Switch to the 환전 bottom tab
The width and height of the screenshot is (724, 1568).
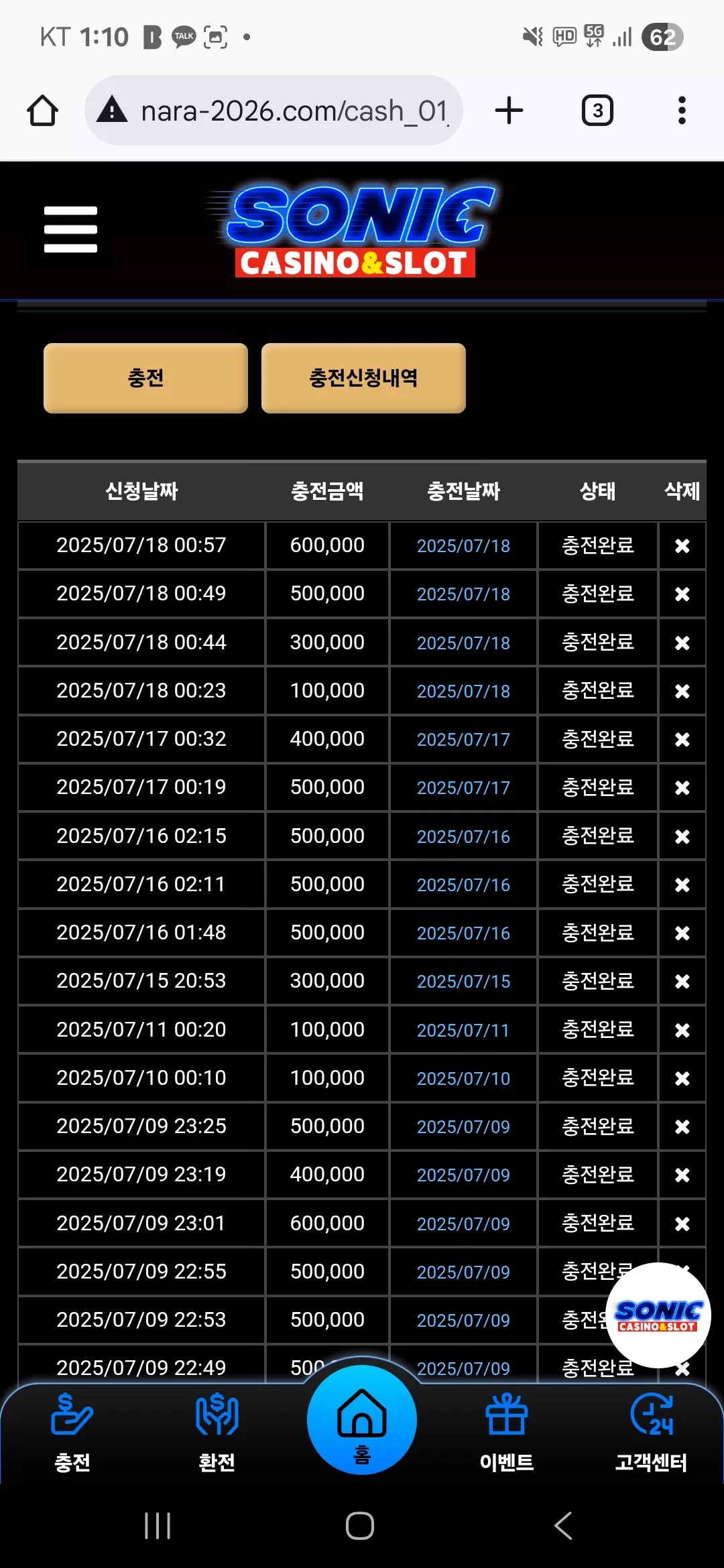point(217,1431)
